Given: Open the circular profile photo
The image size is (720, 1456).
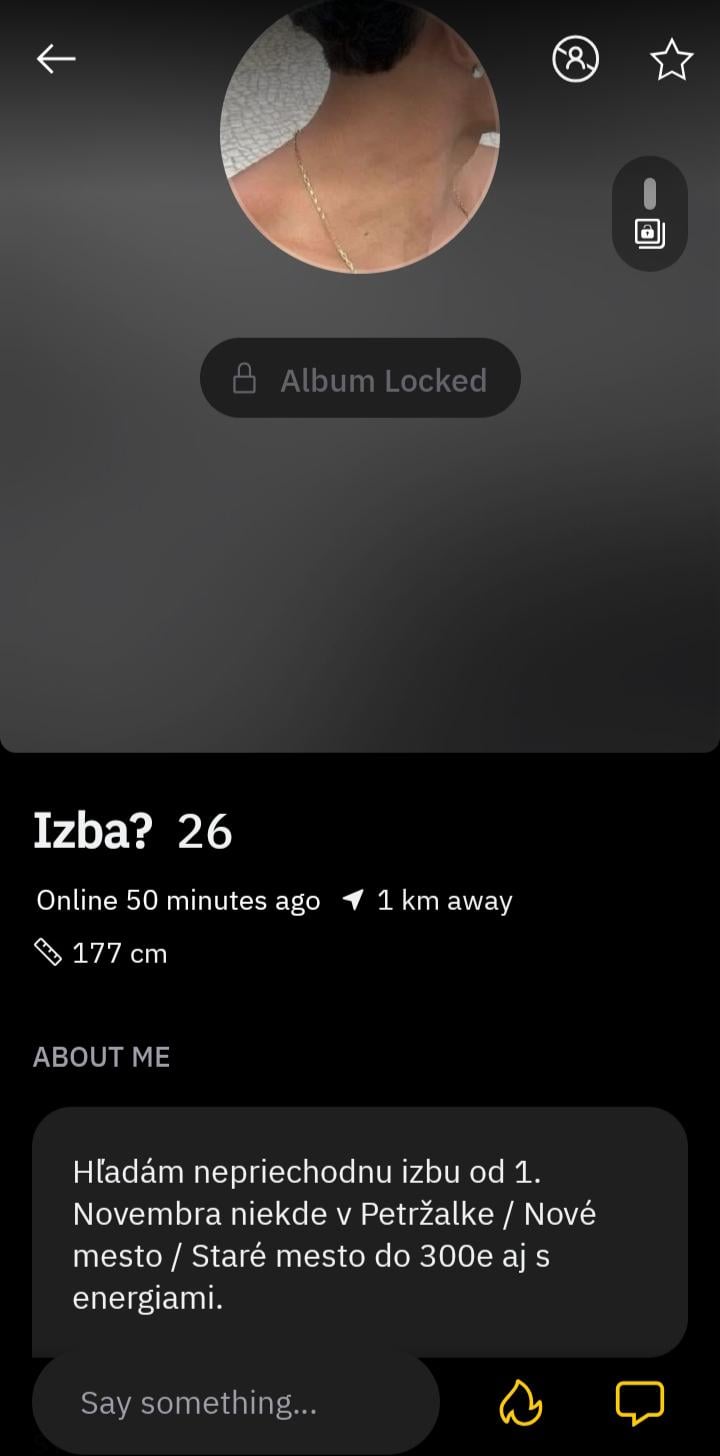Looking at the screenshot, I should click(360, 135).
